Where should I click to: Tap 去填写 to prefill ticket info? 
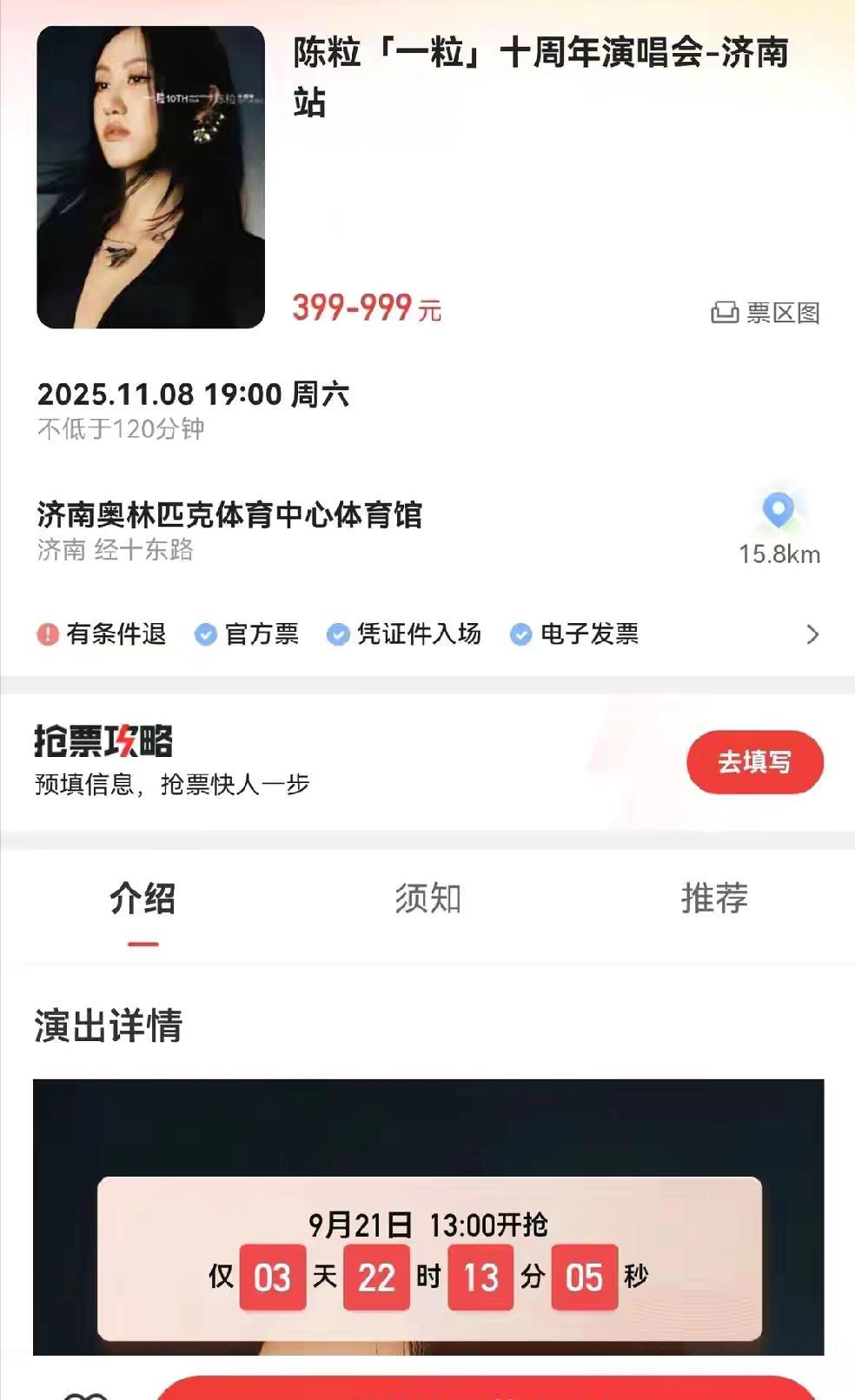(x=754, y=762)
